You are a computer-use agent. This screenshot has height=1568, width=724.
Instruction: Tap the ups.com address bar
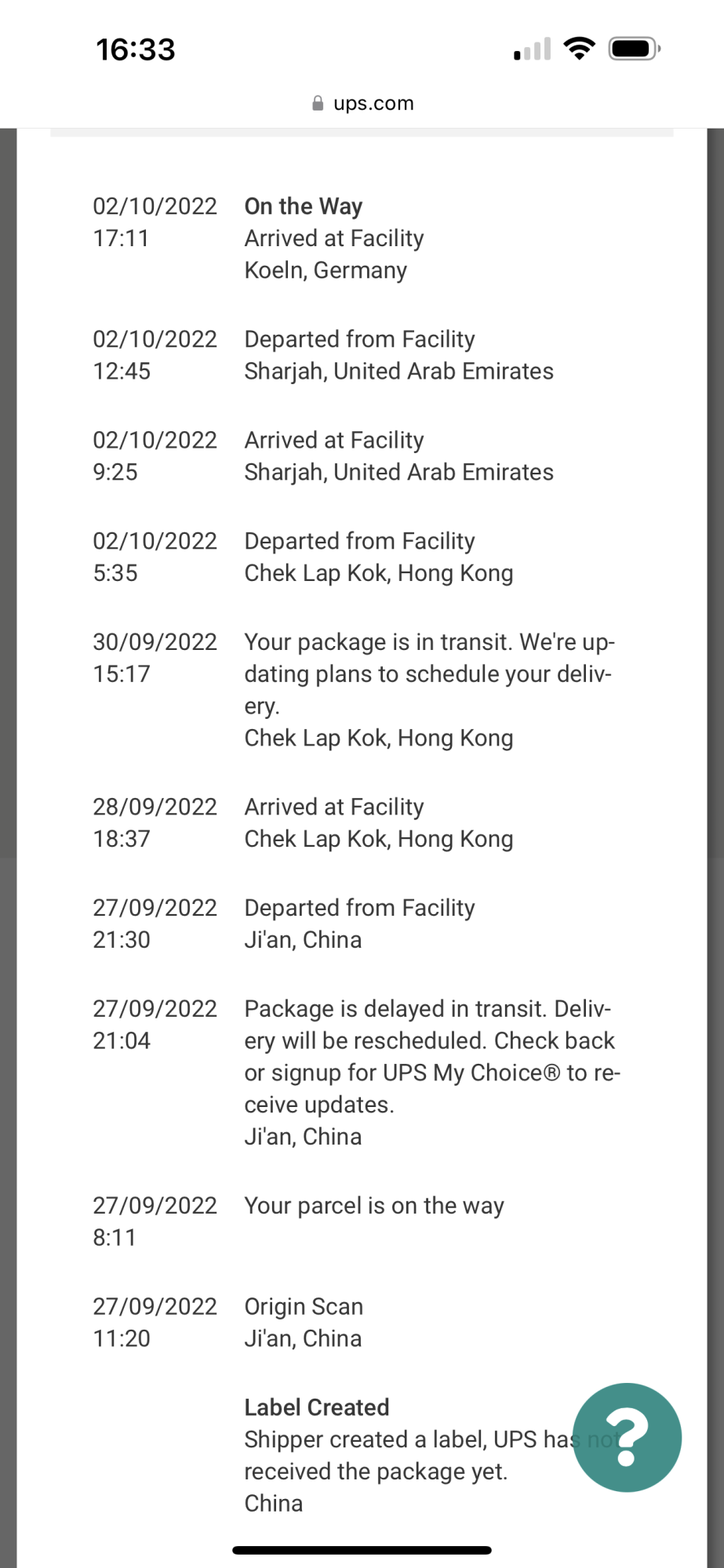[362, 103]
